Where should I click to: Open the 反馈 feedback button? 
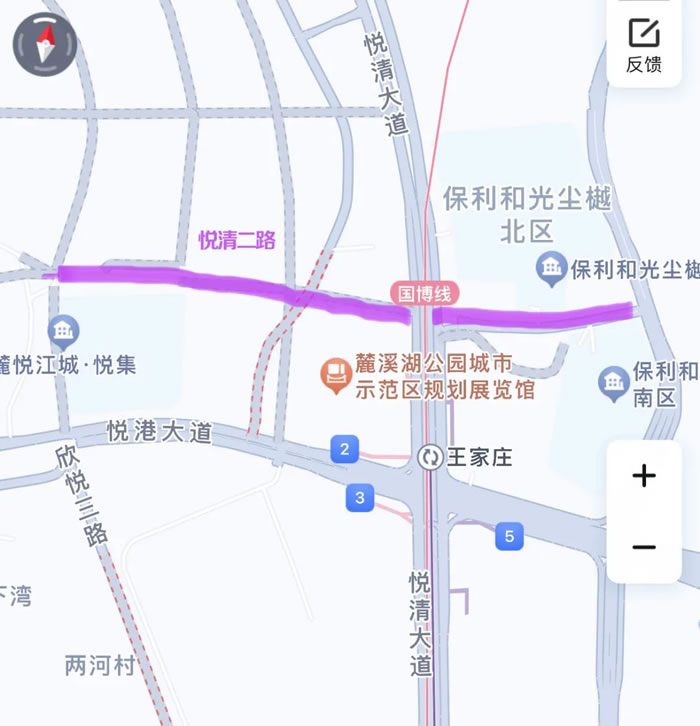tap(643, 45)
